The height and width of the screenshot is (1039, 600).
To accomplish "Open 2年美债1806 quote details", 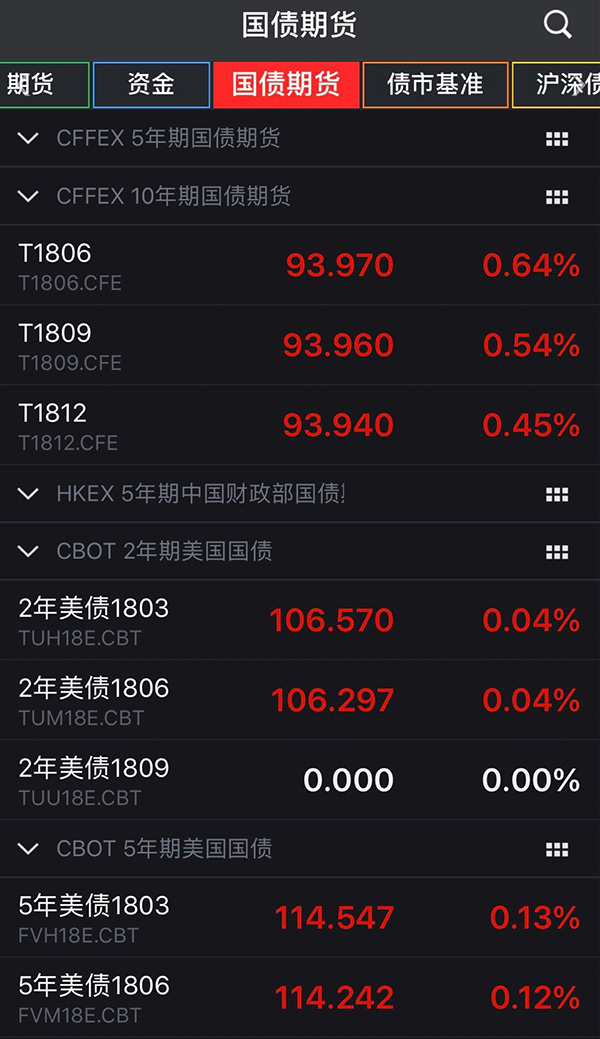I will click(300, 700).
